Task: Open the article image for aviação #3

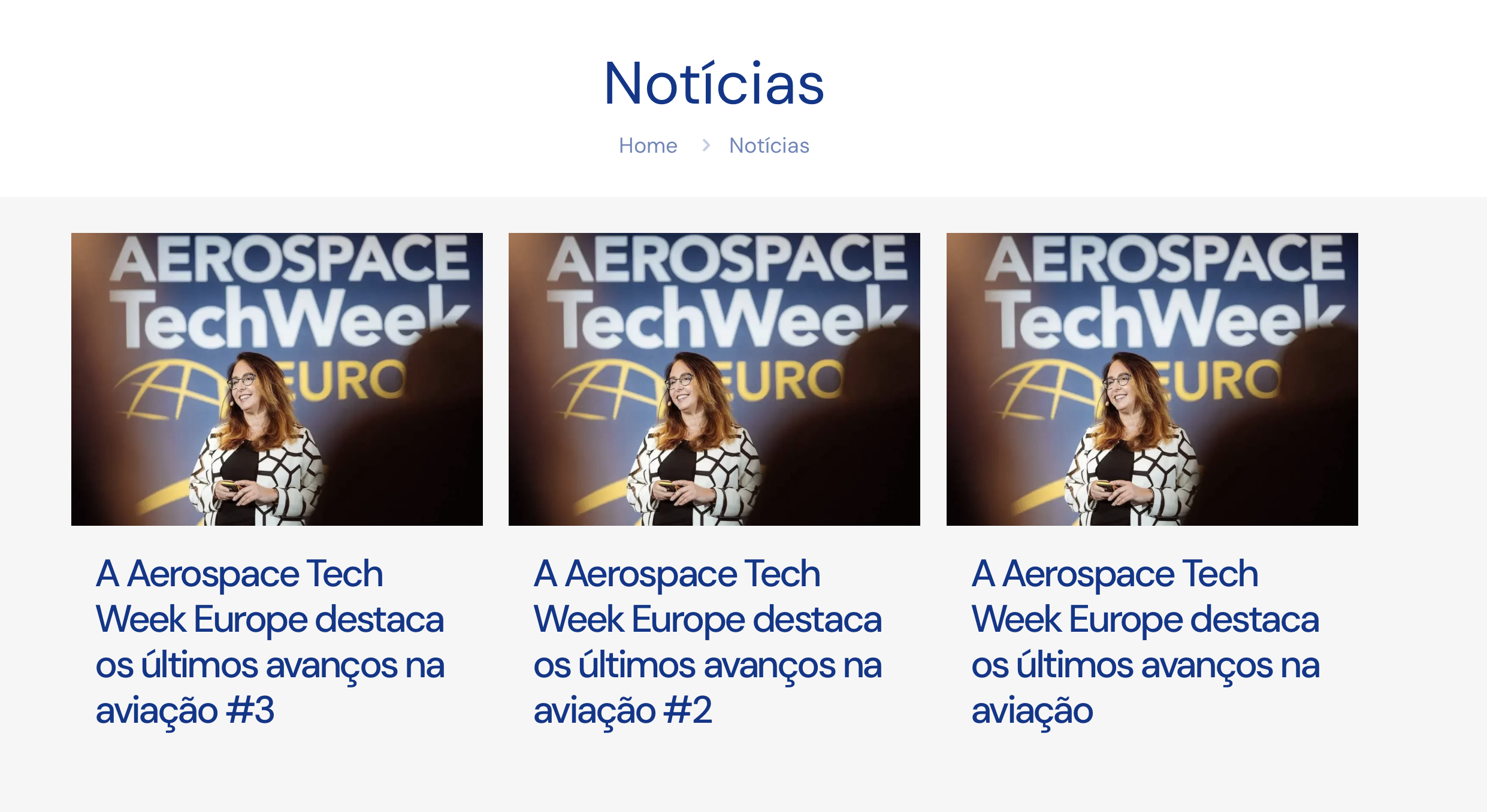Action: coord(277,379)
